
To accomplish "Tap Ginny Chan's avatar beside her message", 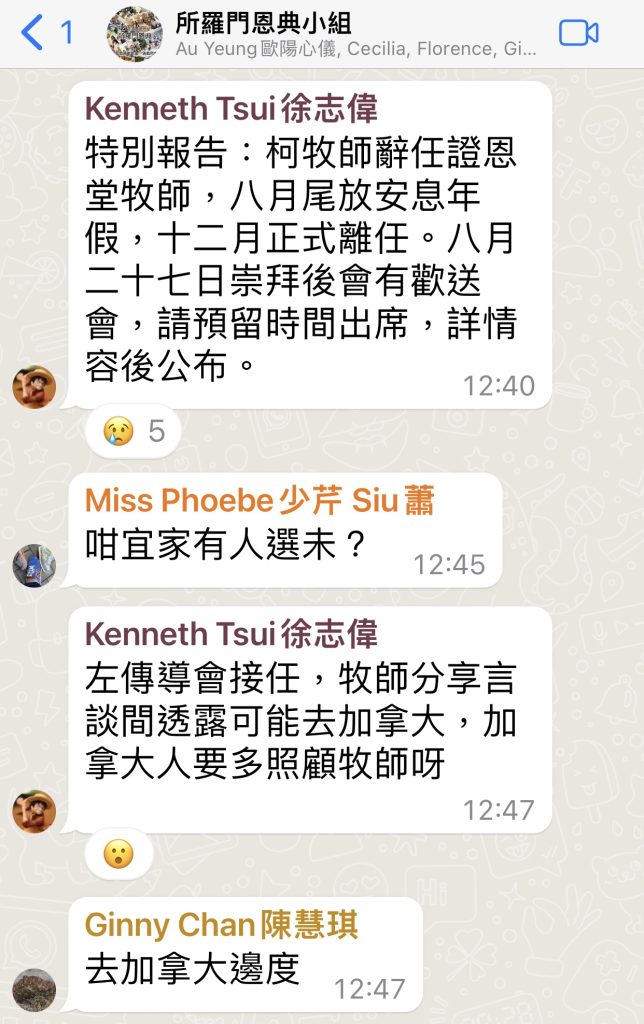I will (34, 989).
